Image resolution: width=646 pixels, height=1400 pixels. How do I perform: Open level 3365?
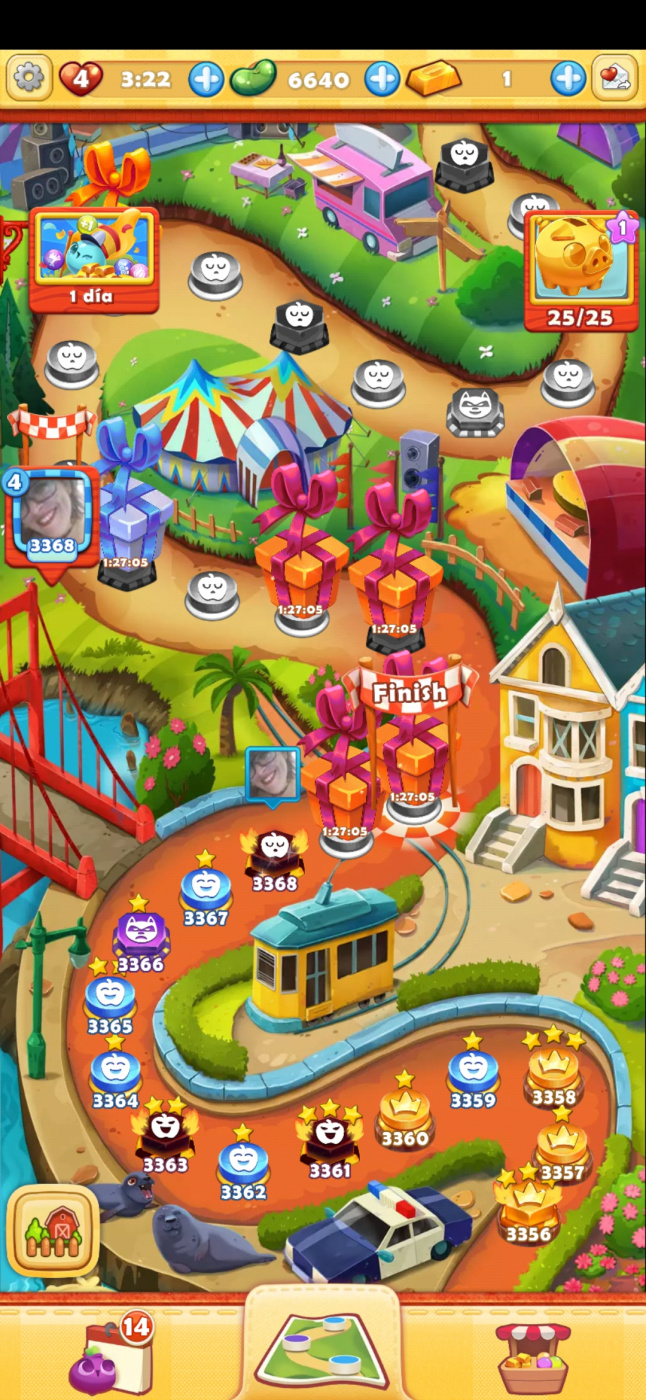point(110,1000)
